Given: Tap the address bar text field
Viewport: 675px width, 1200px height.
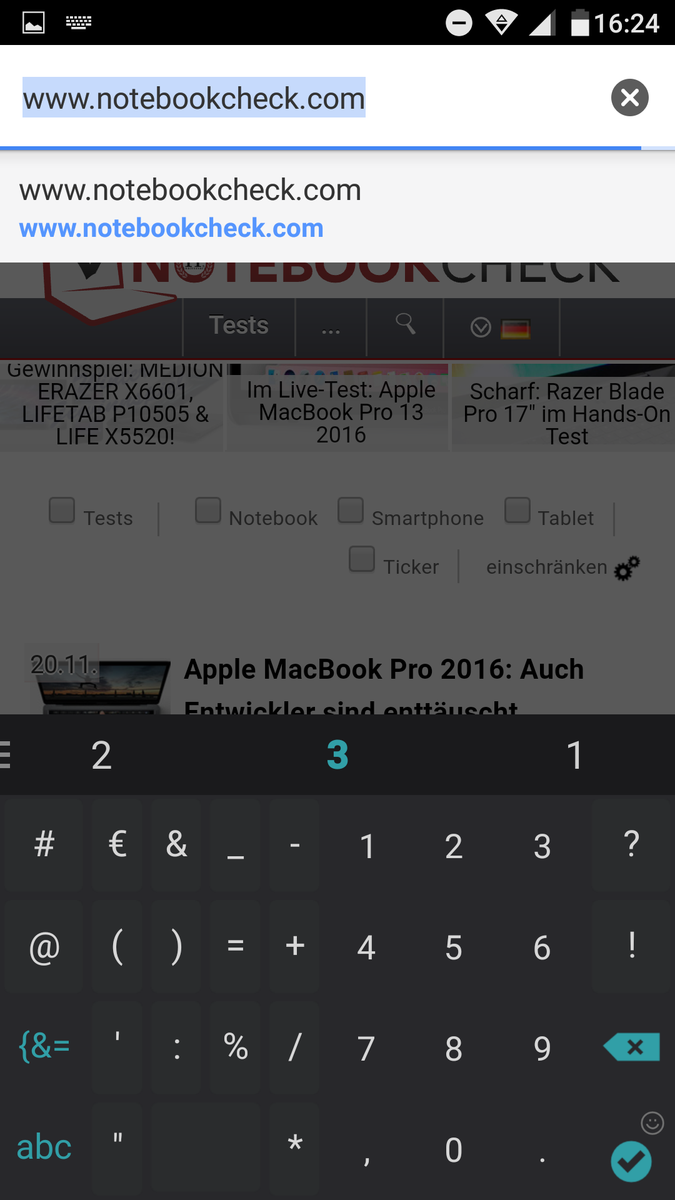Looking at the screenshot, I should point(300,98).
